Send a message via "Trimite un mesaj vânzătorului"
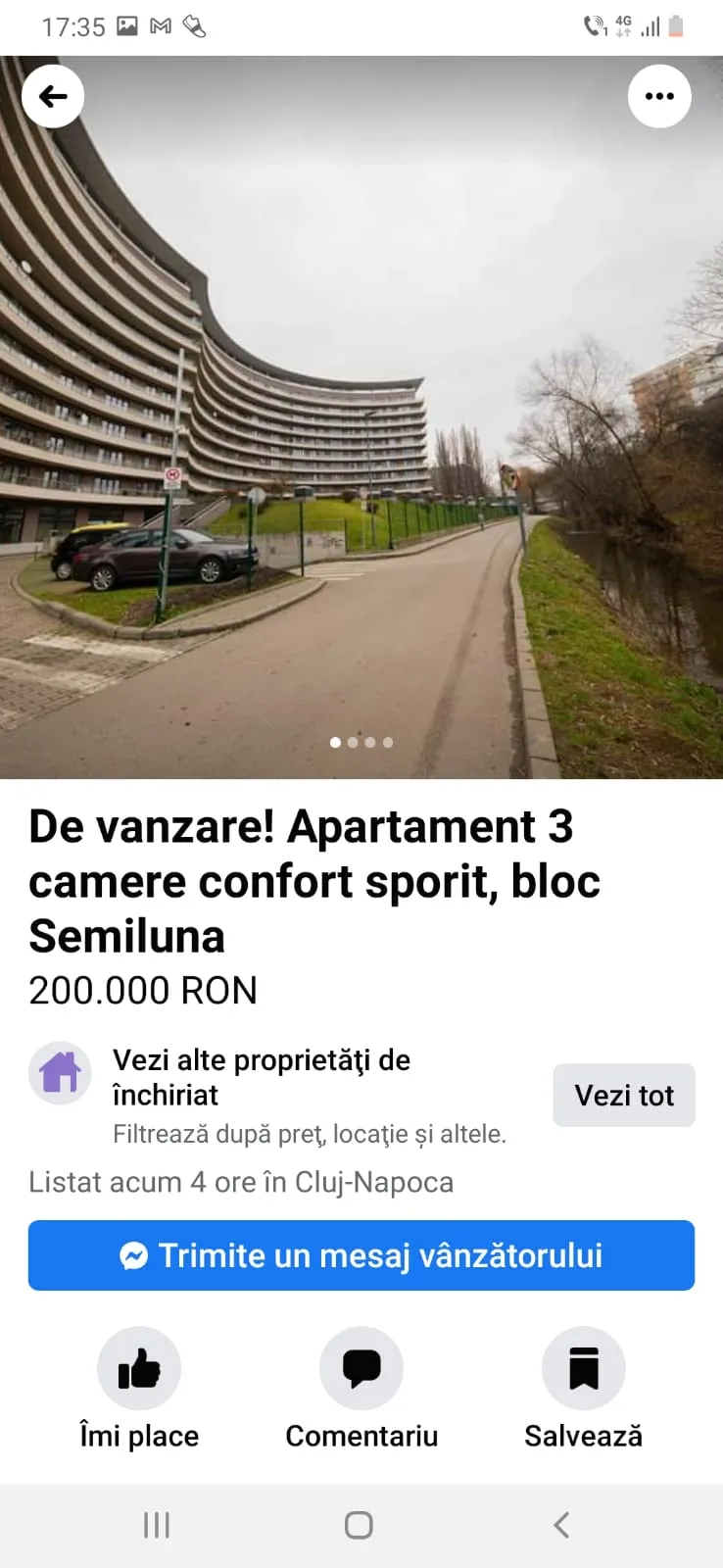Screen dimensions: 723x1568 361,1255
